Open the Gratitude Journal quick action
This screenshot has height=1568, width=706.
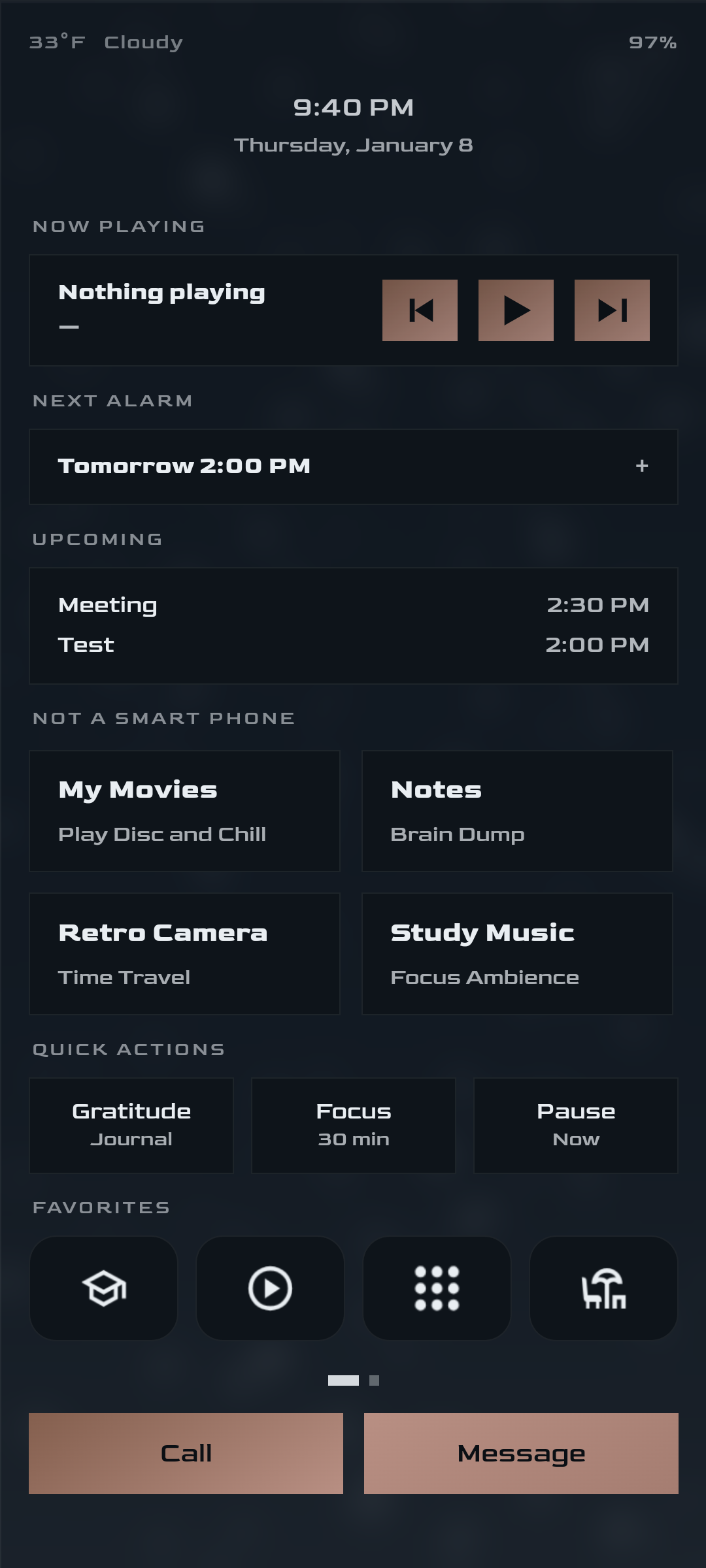(131, 1125)
